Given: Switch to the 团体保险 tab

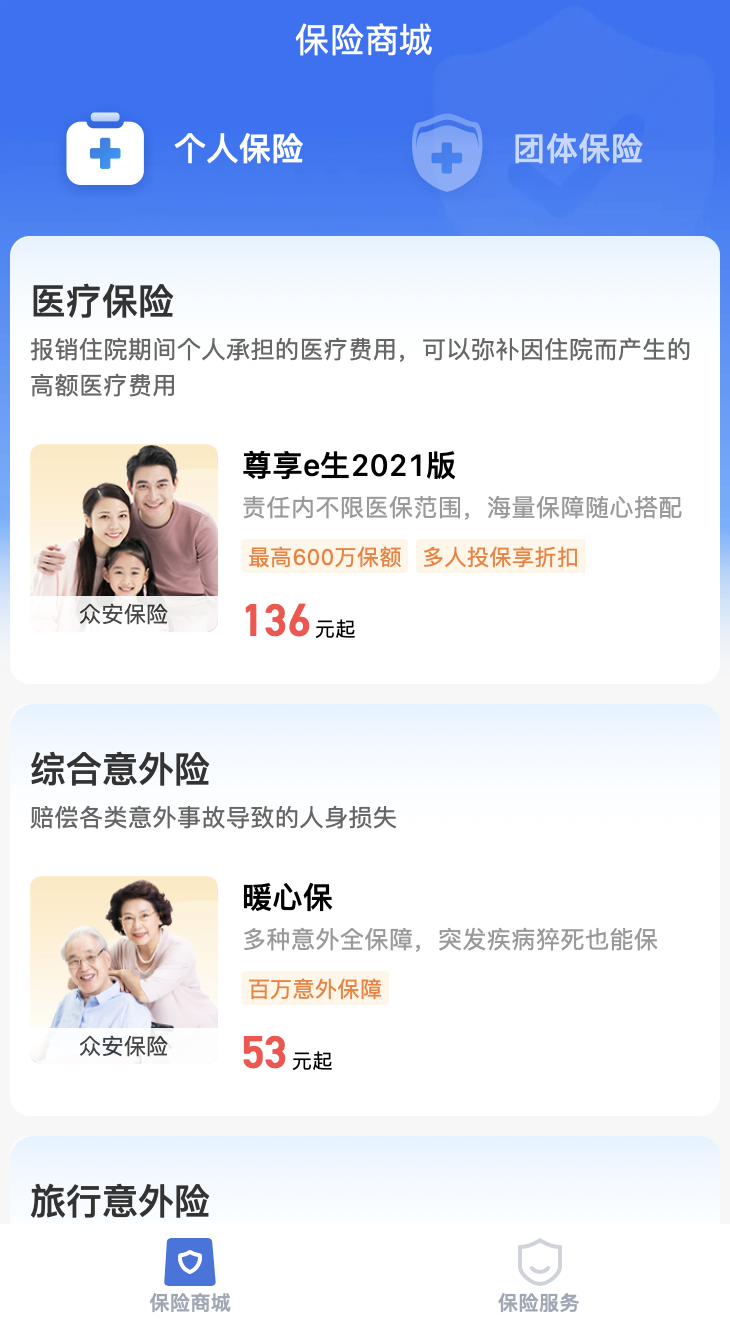Looking at the screenshot, I should pyautogui.click(x=528, y=150).
